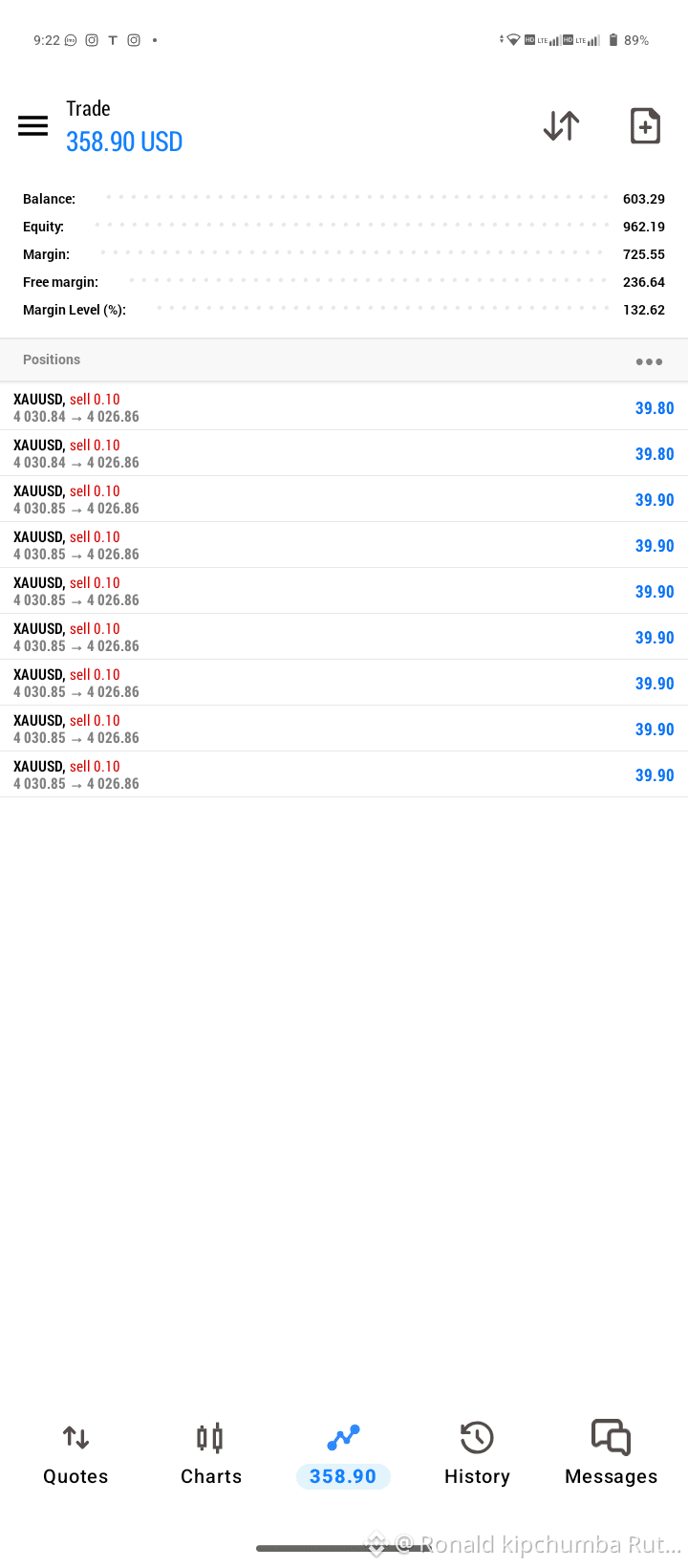
Task: Switch to the Quotes tab
Action: click(75, 1455)
